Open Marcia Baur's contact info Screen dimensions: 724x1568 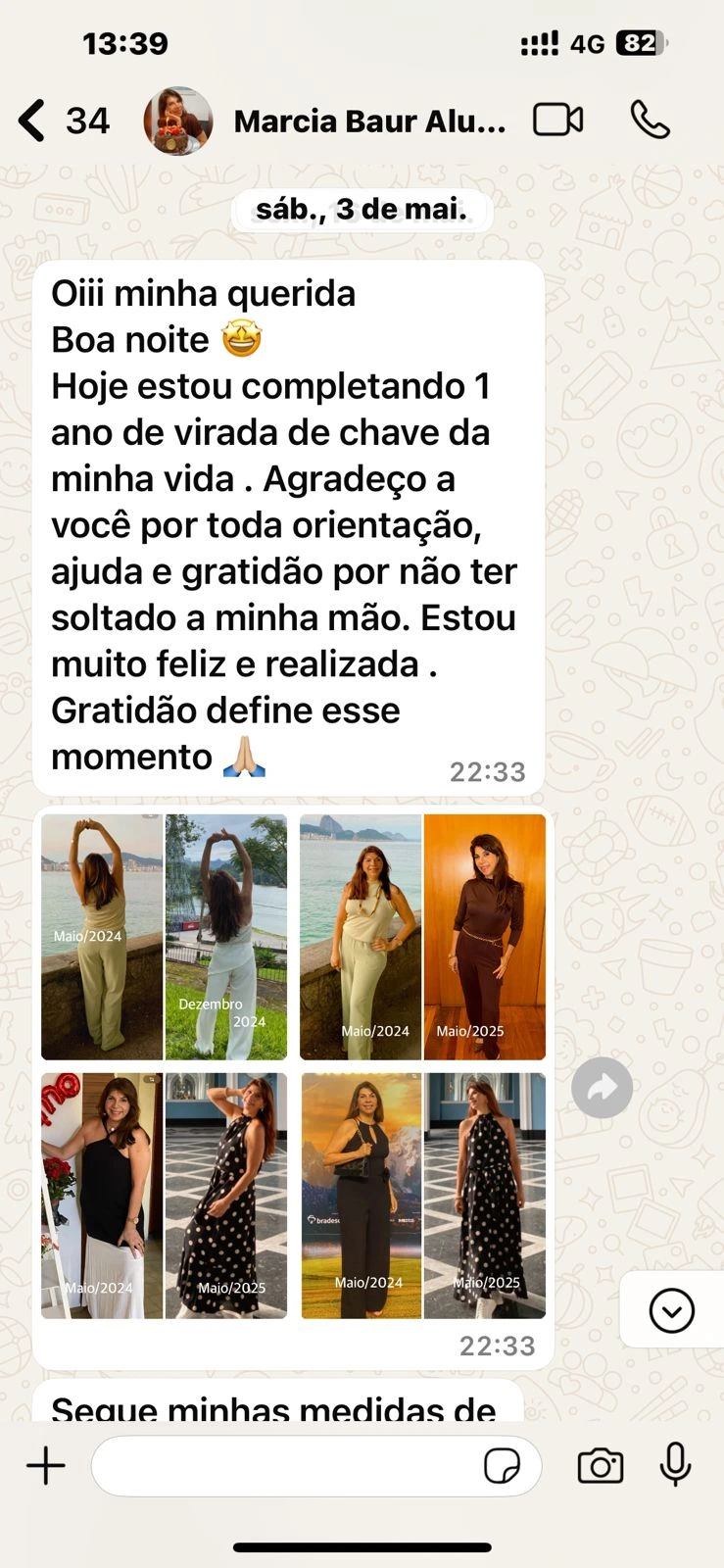[x=369, y=122]
